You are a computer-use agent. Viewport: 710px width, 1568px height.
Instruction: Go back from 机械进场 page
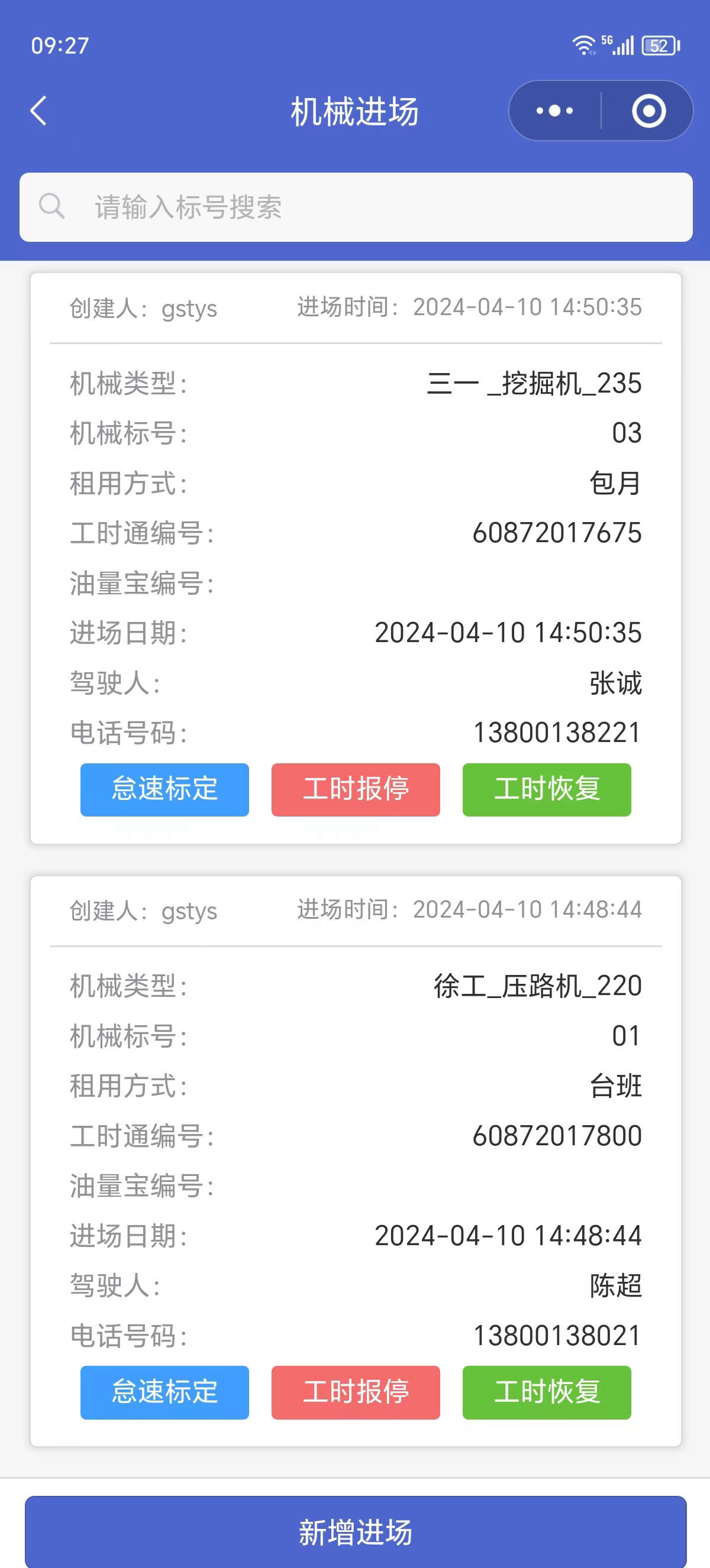[x=38, y=111]
